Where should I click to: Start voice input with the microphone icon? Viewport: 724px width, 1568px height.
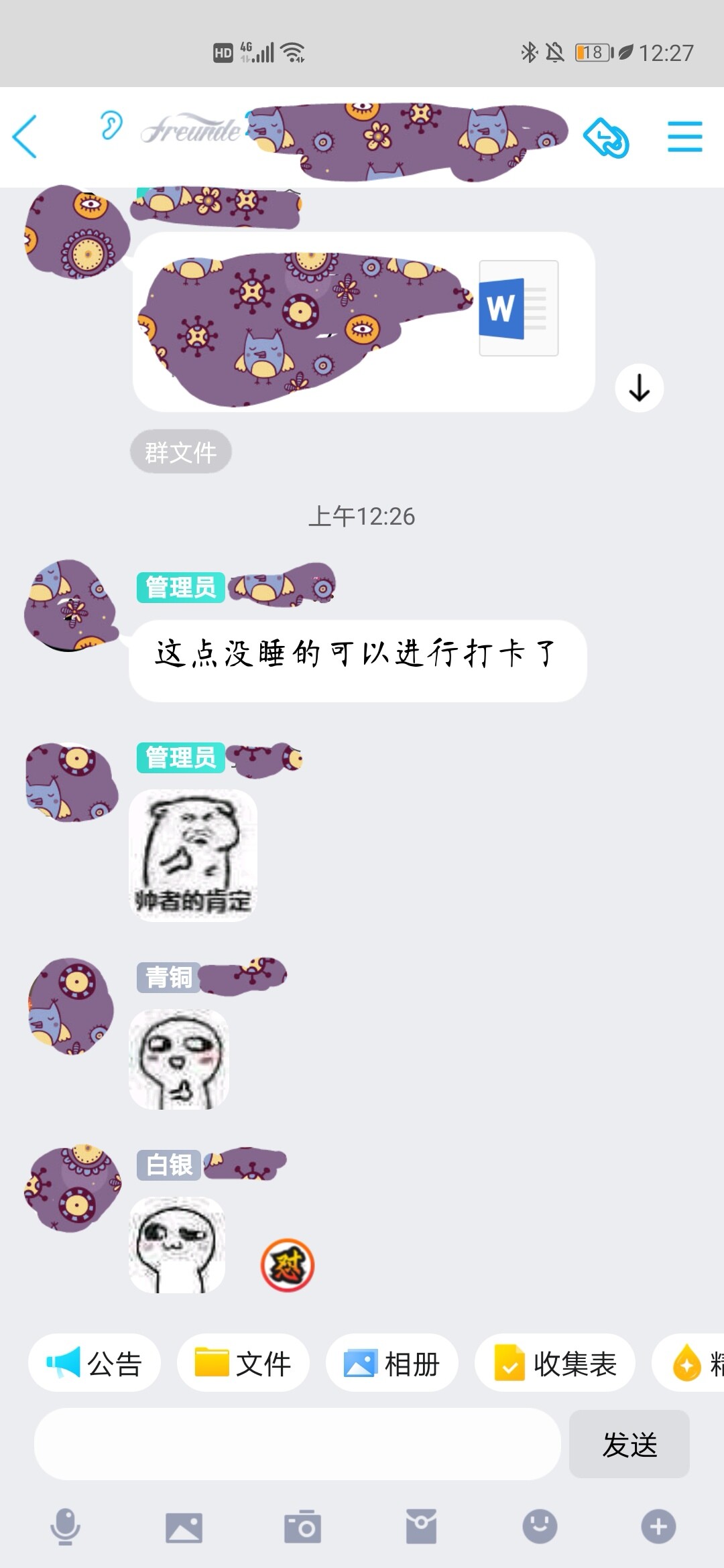[x=65, y=1527]
